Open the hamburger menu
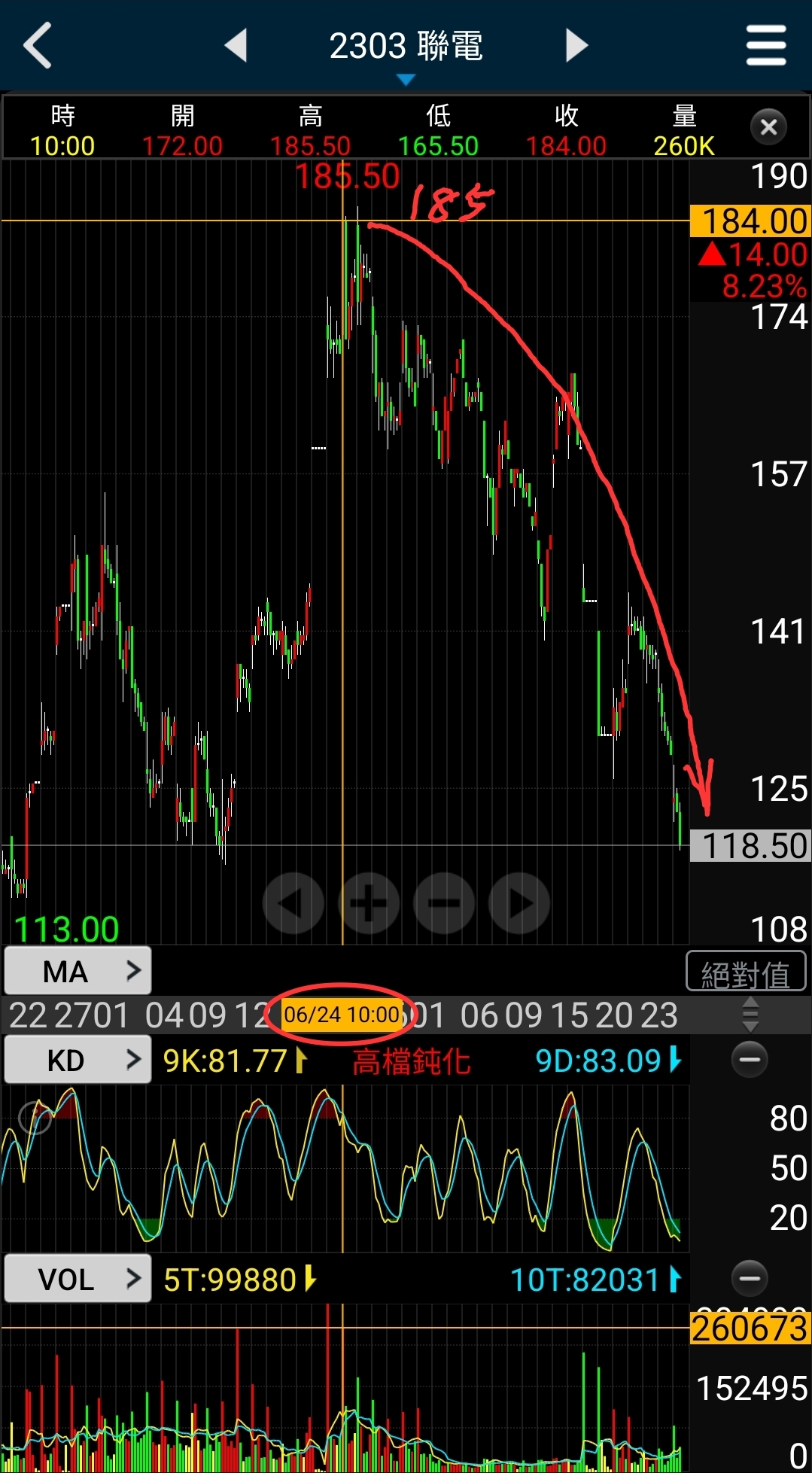The image size is (812, 1473). [766, 45]
